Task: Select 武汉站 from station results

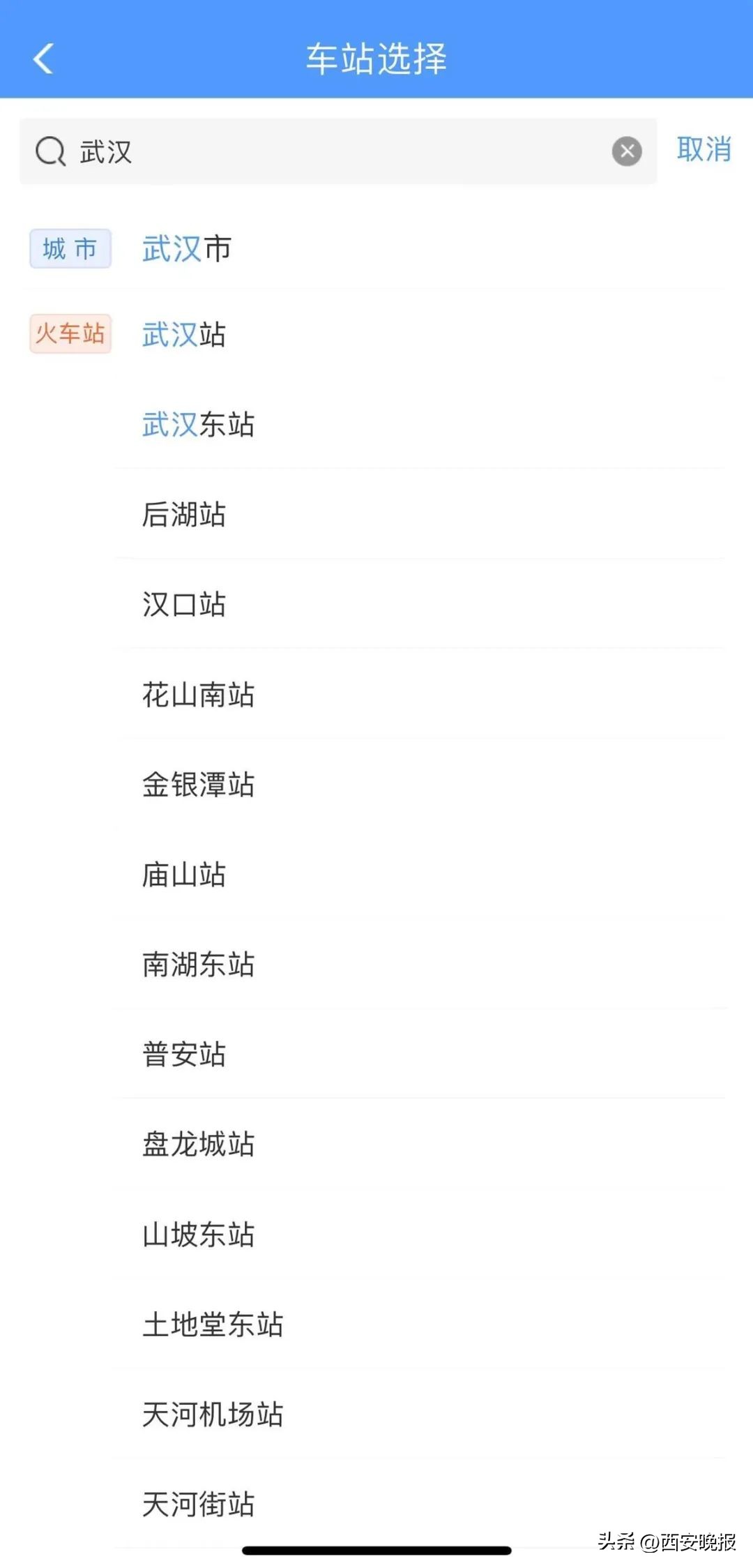Action: tap(183, 335)
